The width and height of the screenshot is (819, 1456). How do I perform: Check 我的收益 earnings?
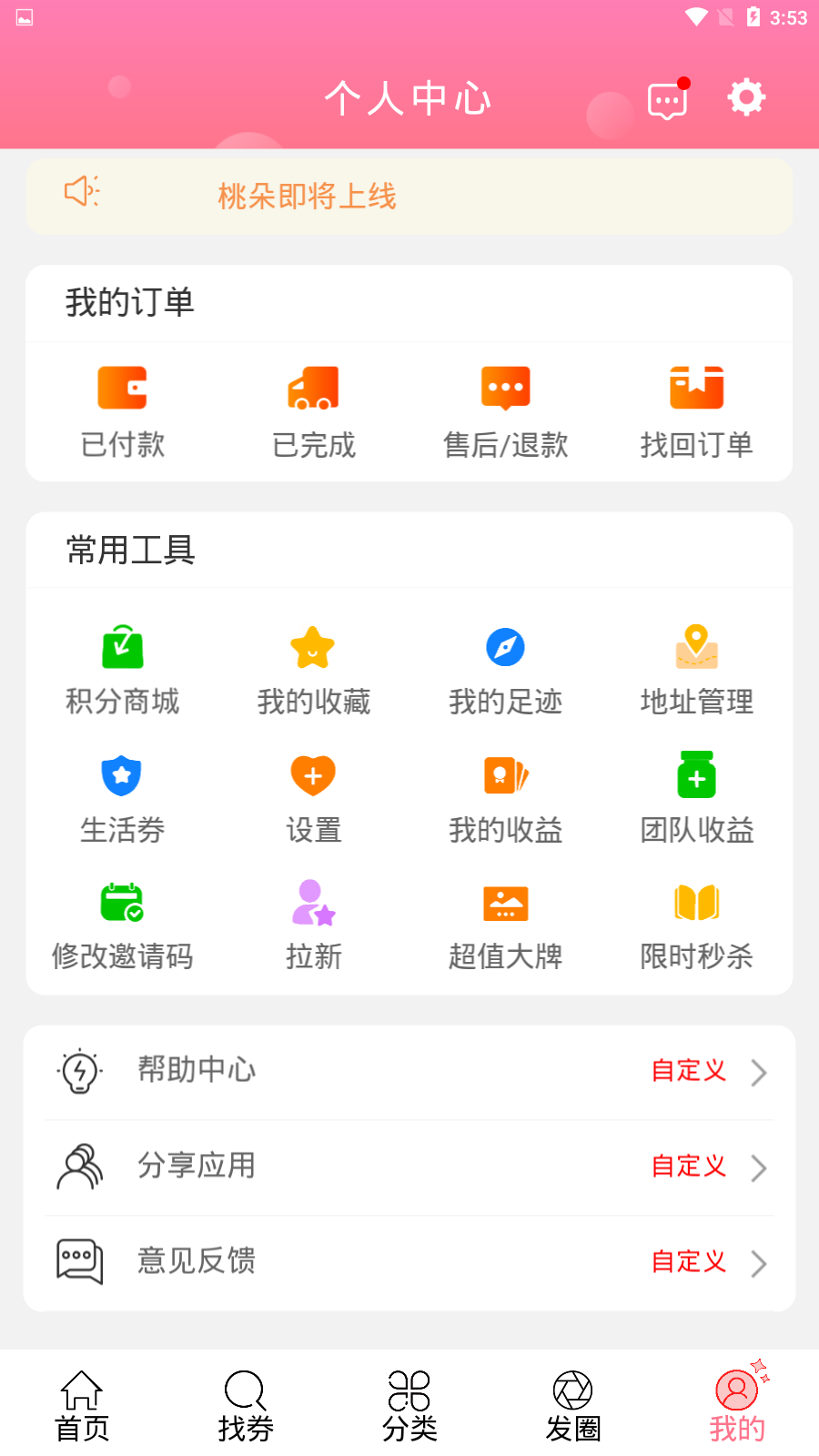pos(506,798)
